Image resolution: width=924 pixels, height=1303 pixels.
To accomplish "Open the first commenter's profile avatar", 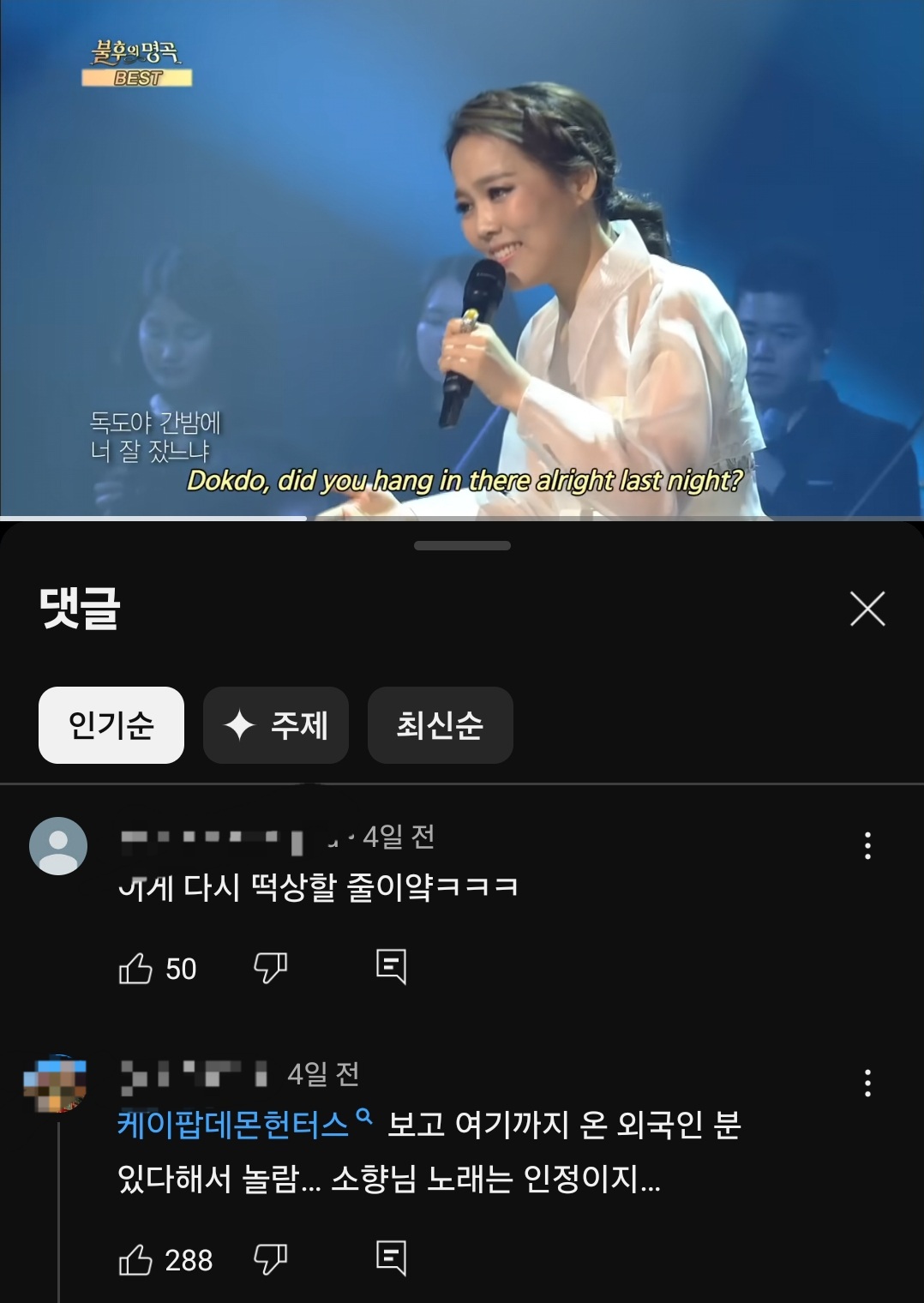I will coord(58,846).
